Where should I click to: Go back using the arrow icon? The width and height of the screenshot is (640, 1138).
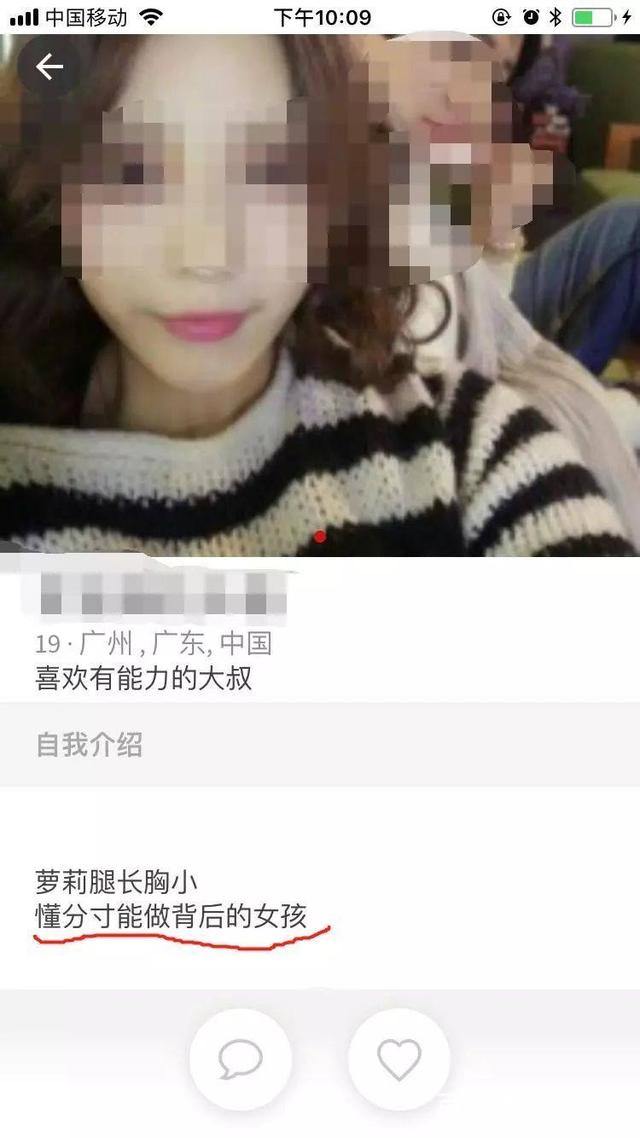click(x=49, y=67)
